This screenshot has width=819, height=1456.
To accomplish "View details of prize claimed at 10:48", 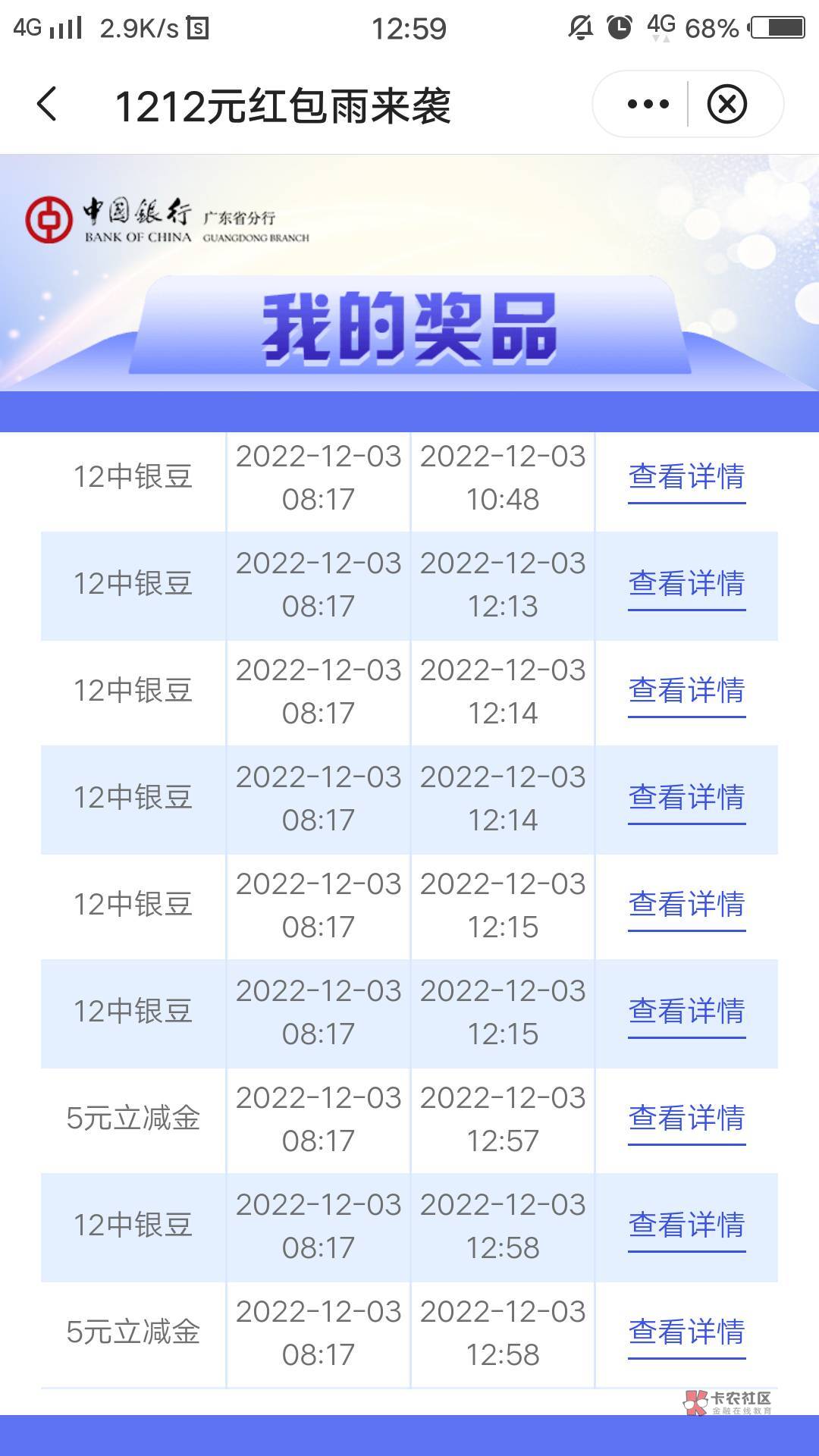I will pyautogui.click(x=686, y=478).
